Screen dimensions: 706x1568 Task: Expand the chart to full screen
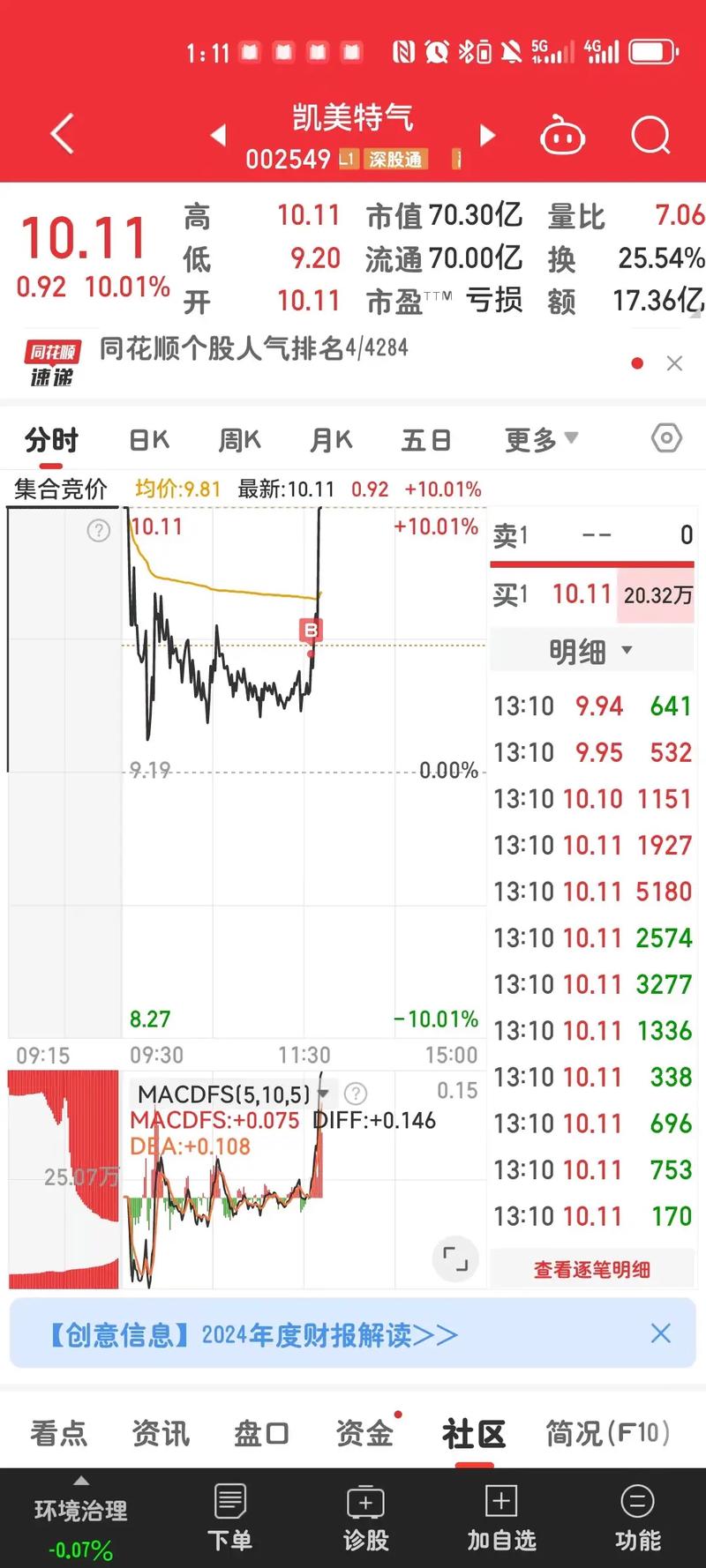(455, 1258)
